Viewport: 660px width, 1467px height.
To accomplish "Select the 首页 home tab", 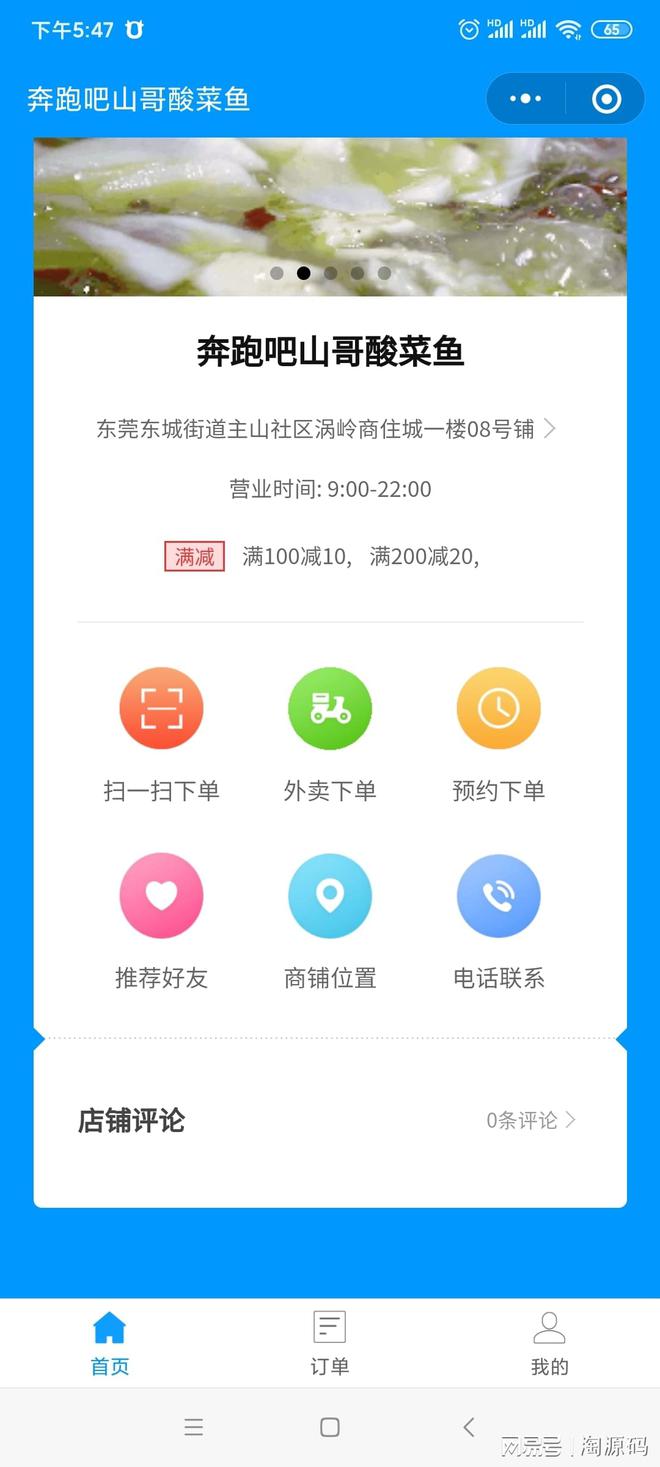I will [110, 1342].
